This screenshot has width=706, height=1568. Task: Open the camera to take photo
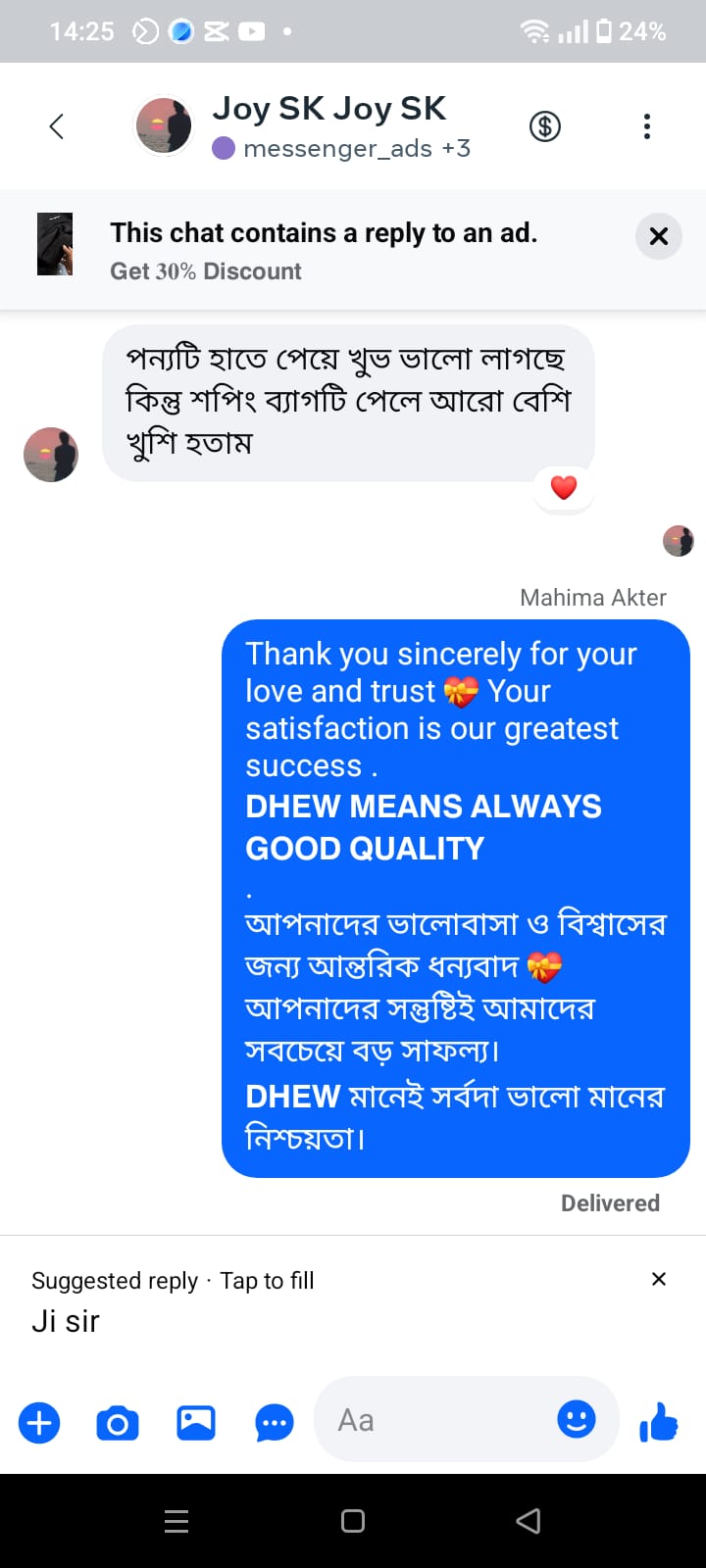click(x=118, y=1422)
